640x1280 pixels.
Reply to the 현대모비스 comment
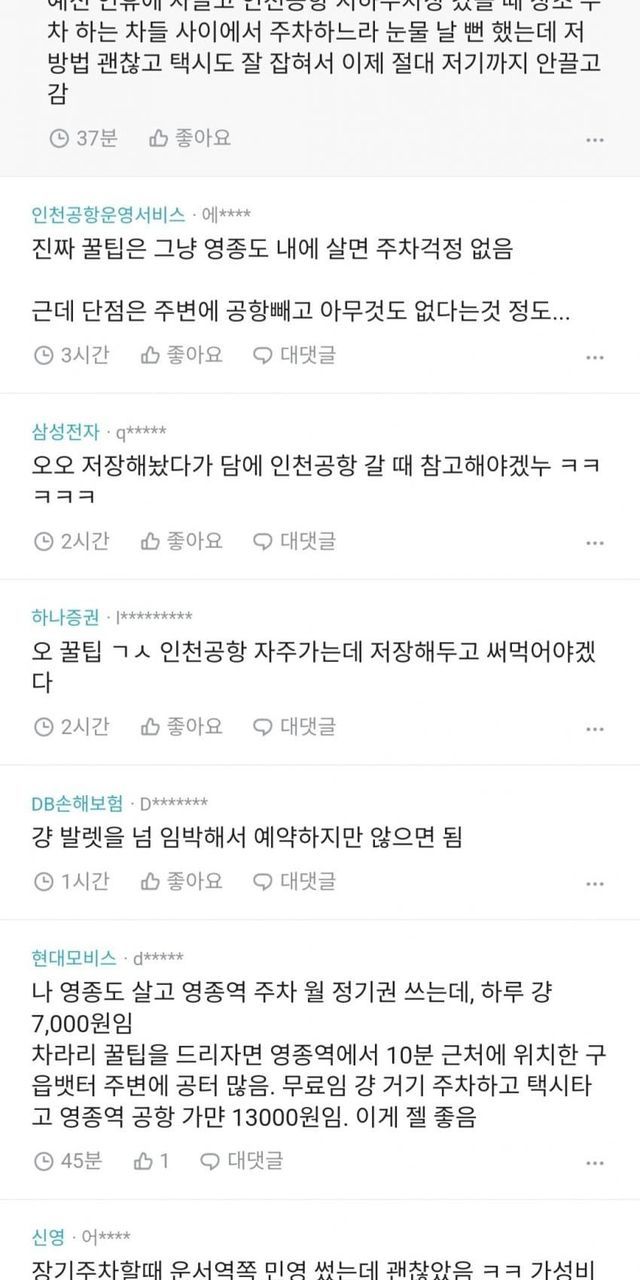(x=241, y=1160)
